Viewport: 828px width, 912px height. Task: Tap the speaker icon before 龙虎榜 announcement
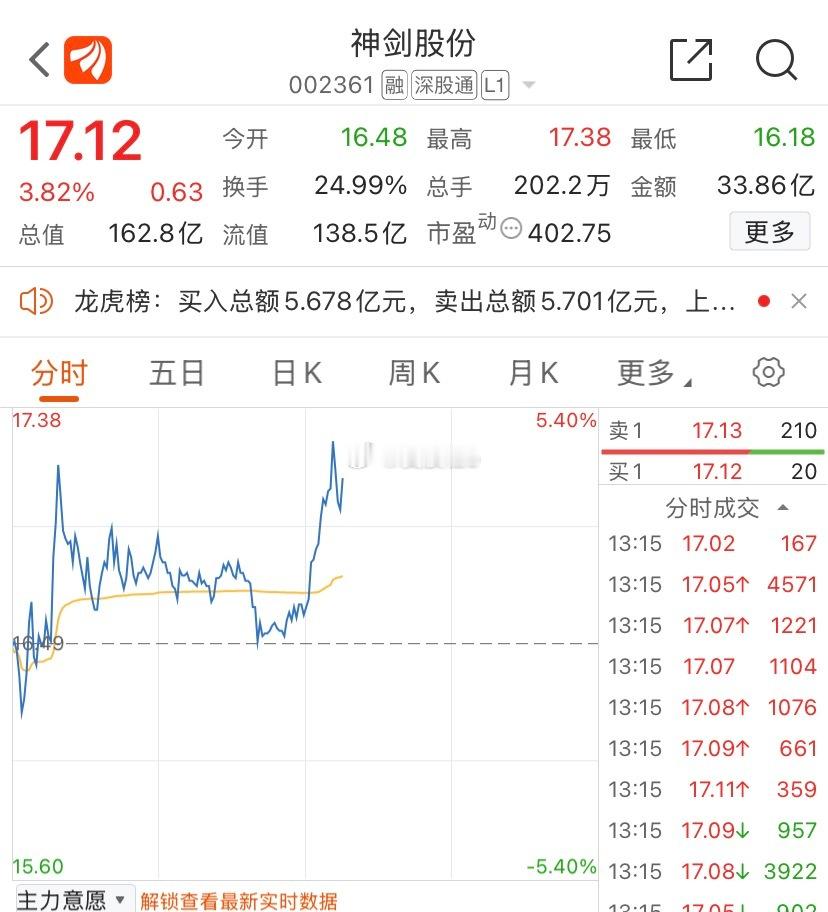pyautogui.click(x=37, y=301)
